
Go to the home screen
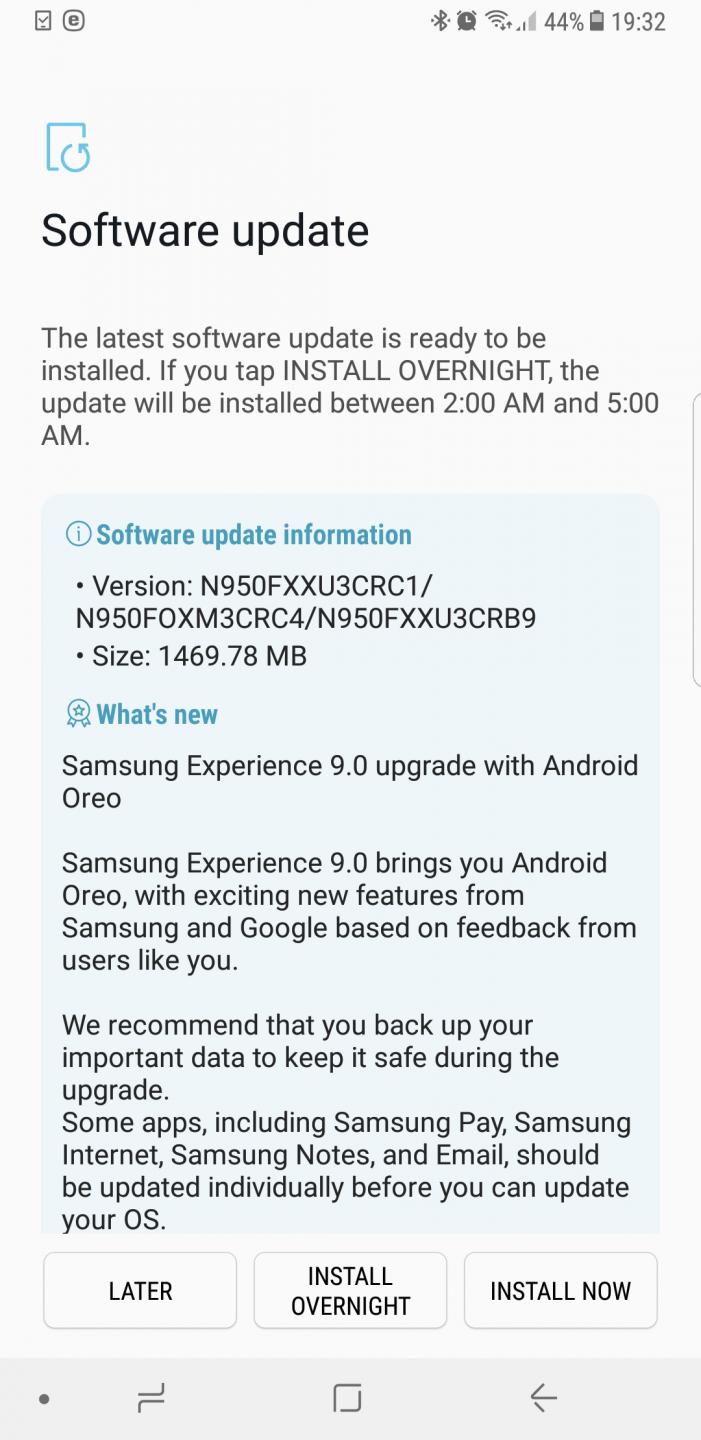point(347,1397)
